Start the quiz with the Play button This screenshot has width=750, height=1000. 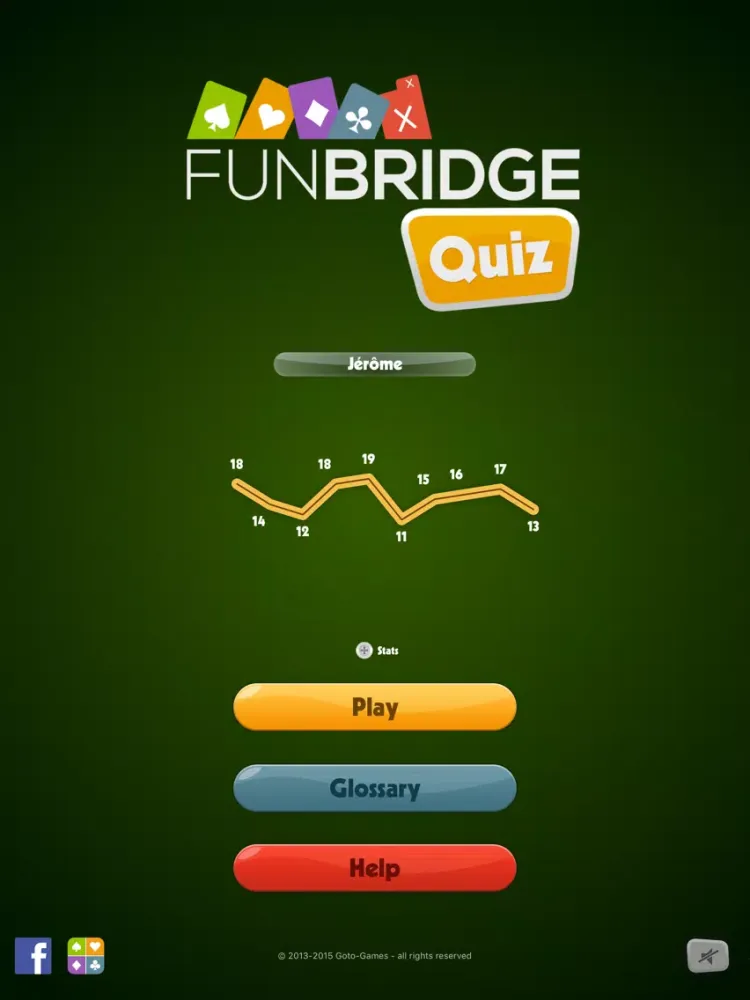coord(375,707)
